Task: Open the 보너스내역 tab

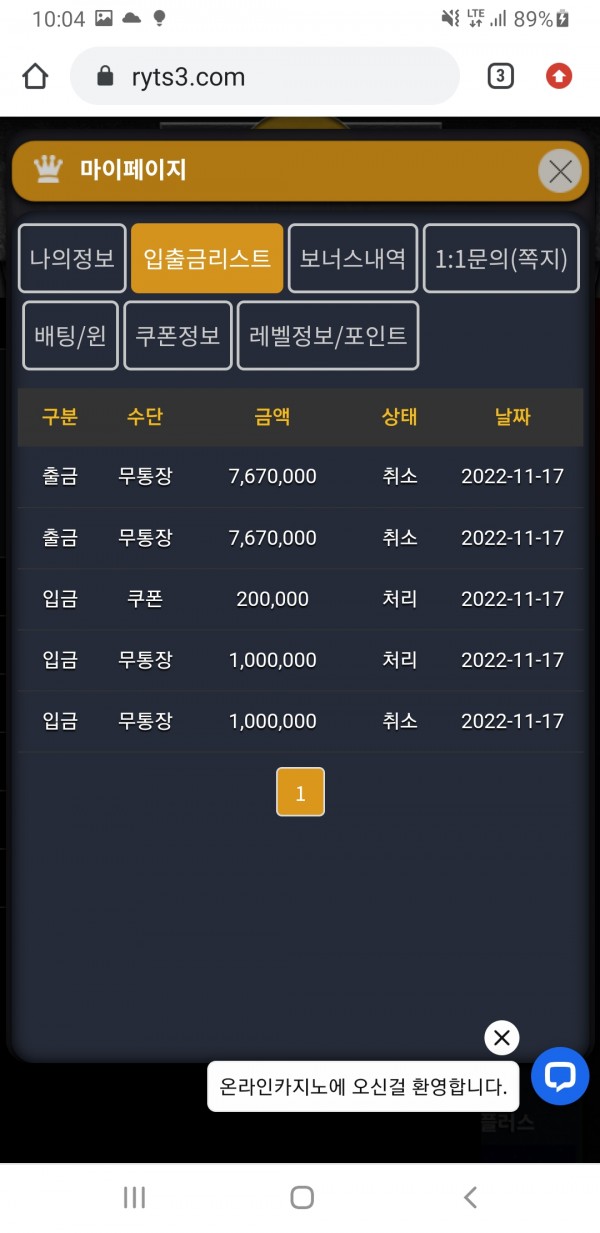Action: 352,258
